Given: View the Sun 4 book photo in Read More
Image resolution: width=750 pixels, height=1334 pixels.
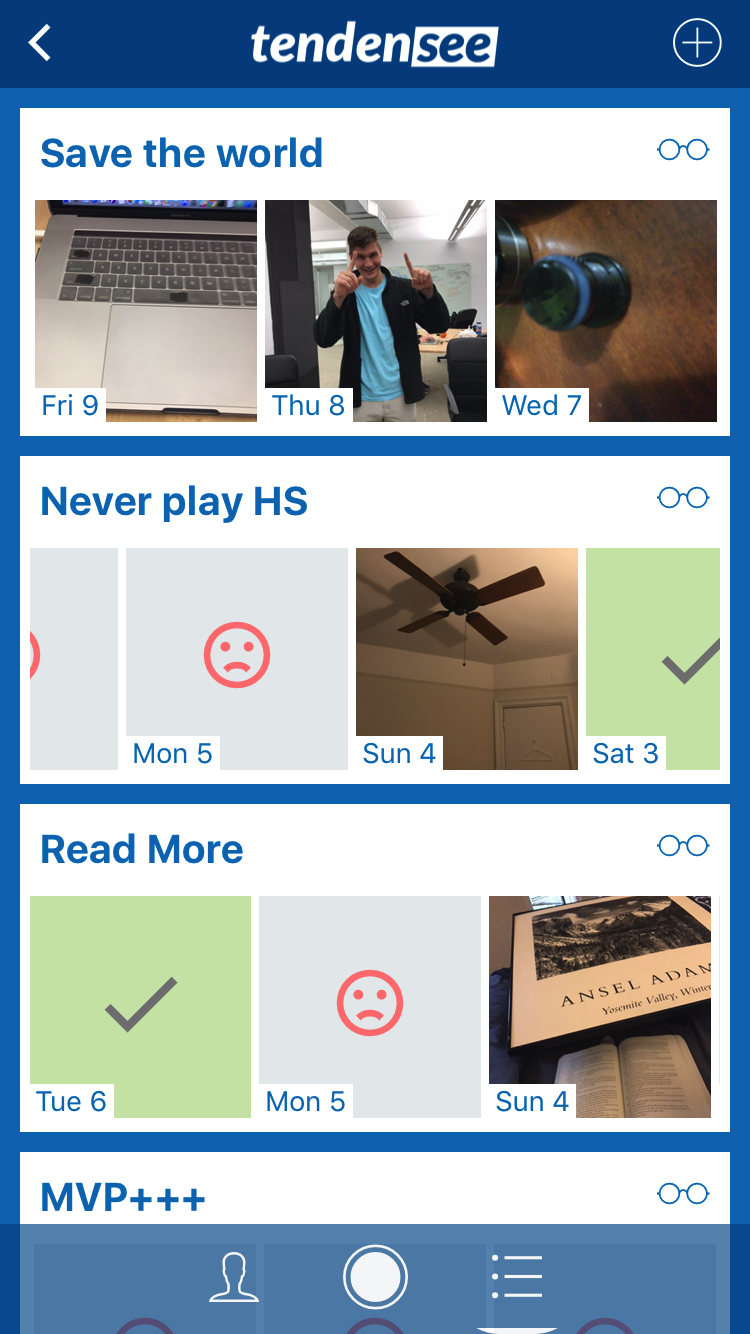Looking at the screenshot, I should coord(600,1006).
